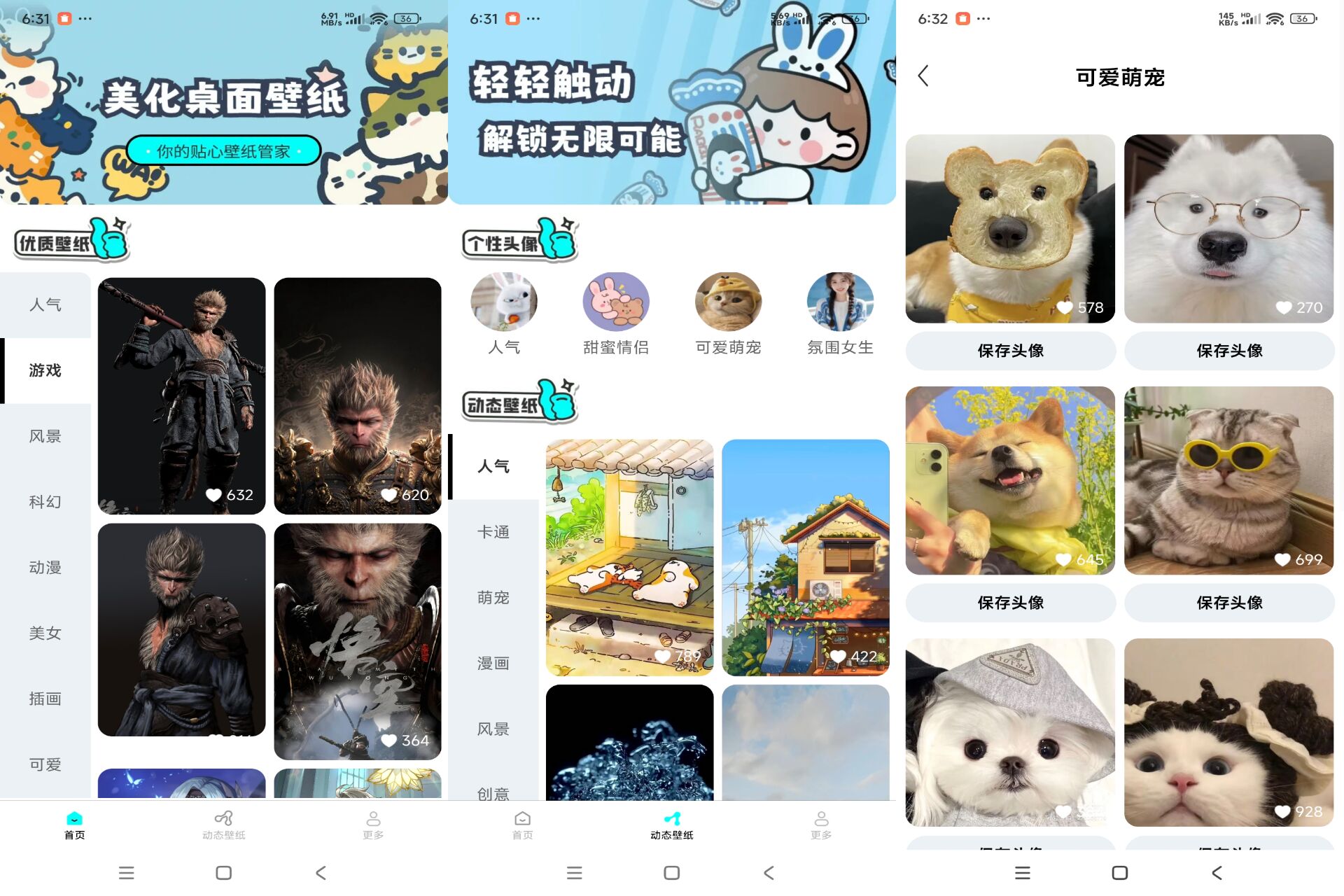Select the 卡通 live wallpaper category
The height and width of the screenshot is (896, 1344).
tap(493, 532)
